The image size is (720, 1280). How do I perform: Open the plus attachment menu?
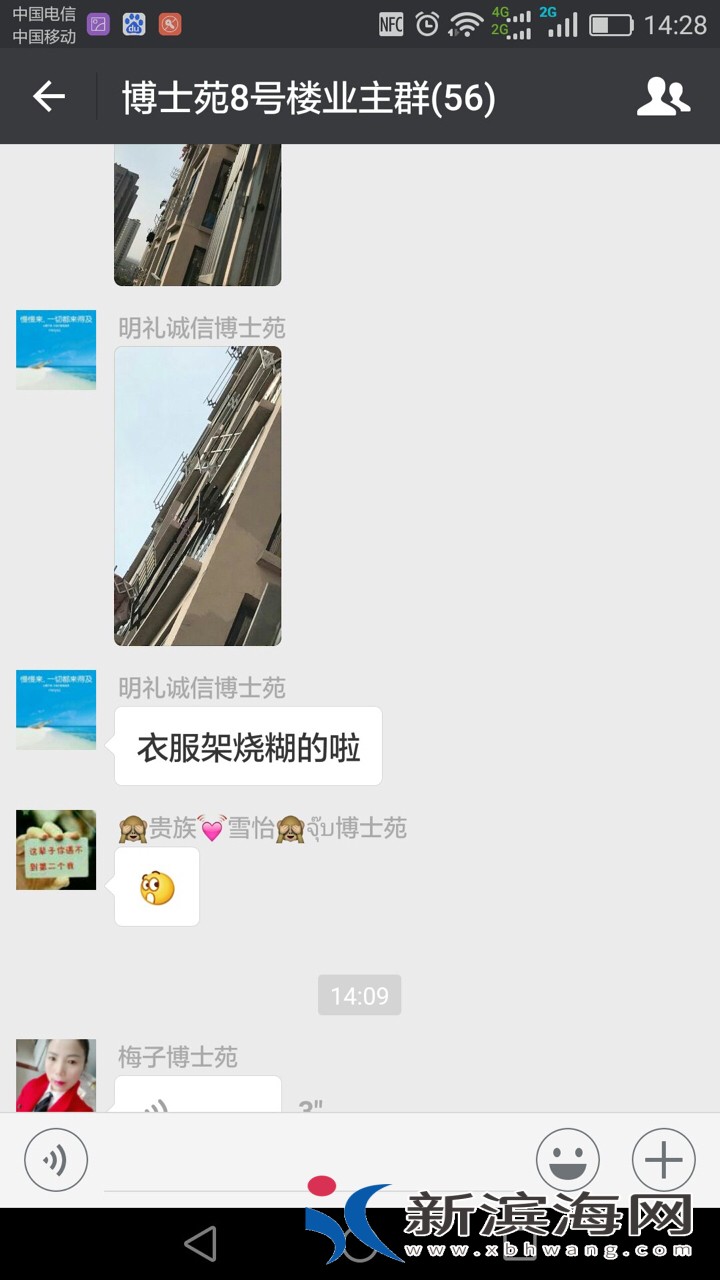click(663, 1160)
